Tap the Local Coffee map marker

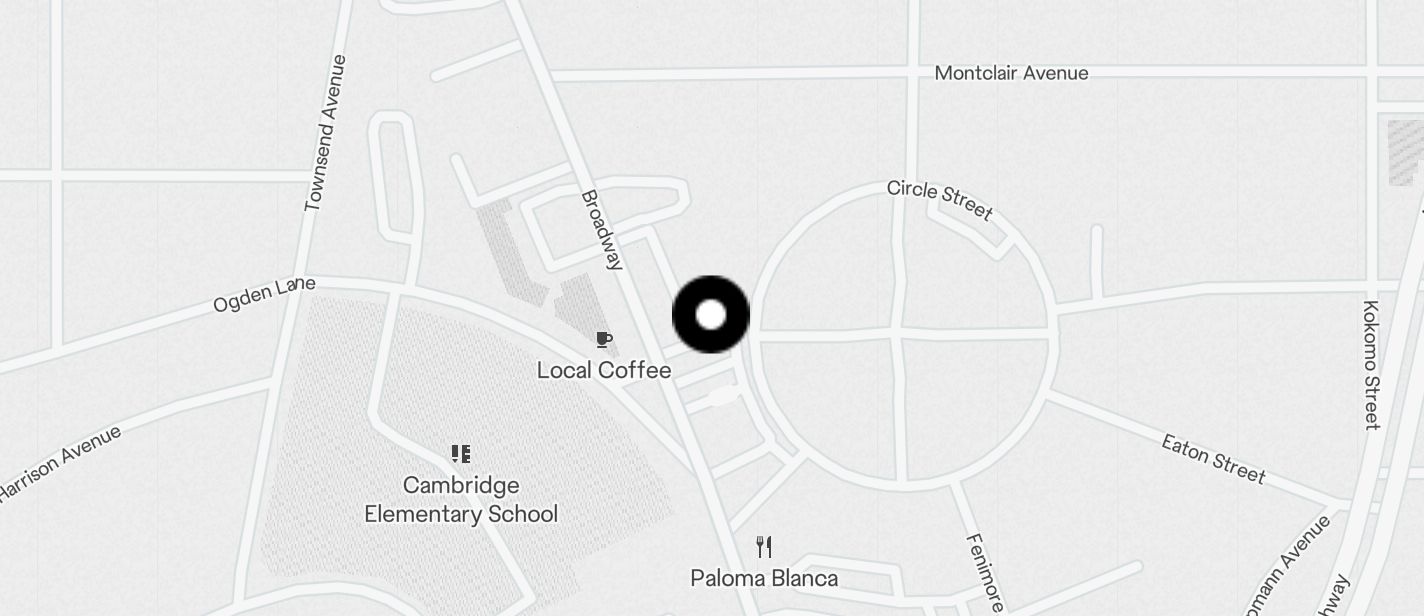pyautogui.click(x=603, y=341)
